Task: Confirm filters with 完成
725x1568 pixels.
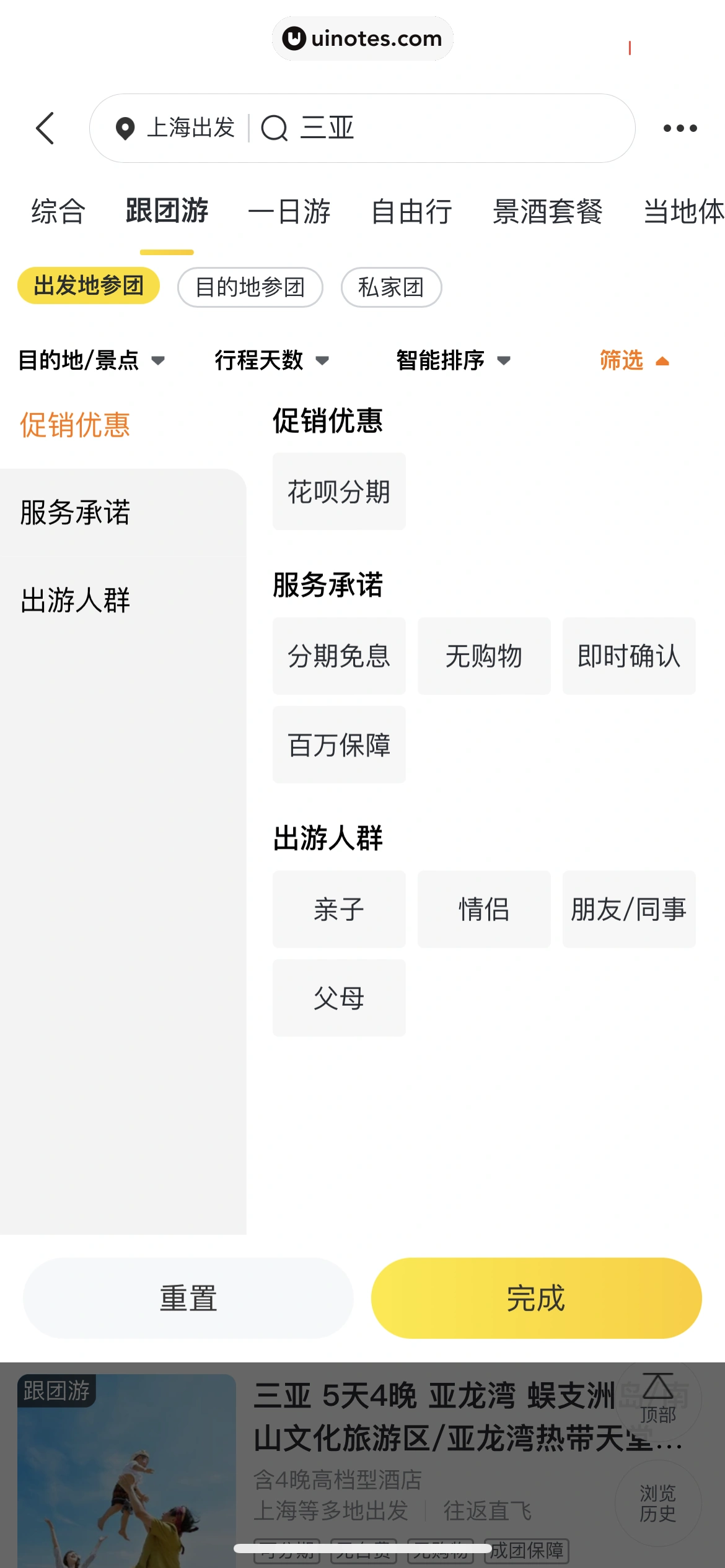Action: pos(536,1298)
